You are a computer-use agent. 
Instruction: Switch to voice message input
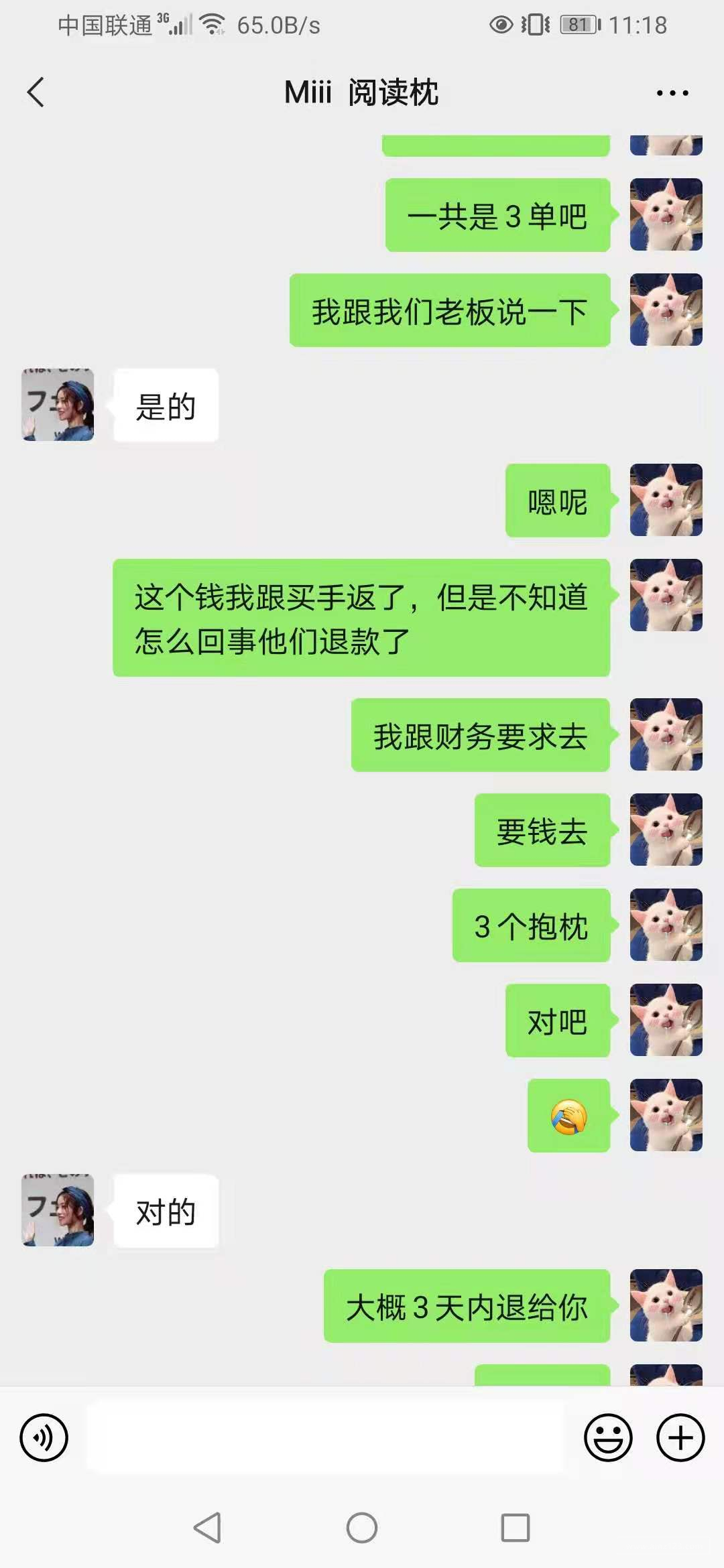click(x=44, y=1437)
